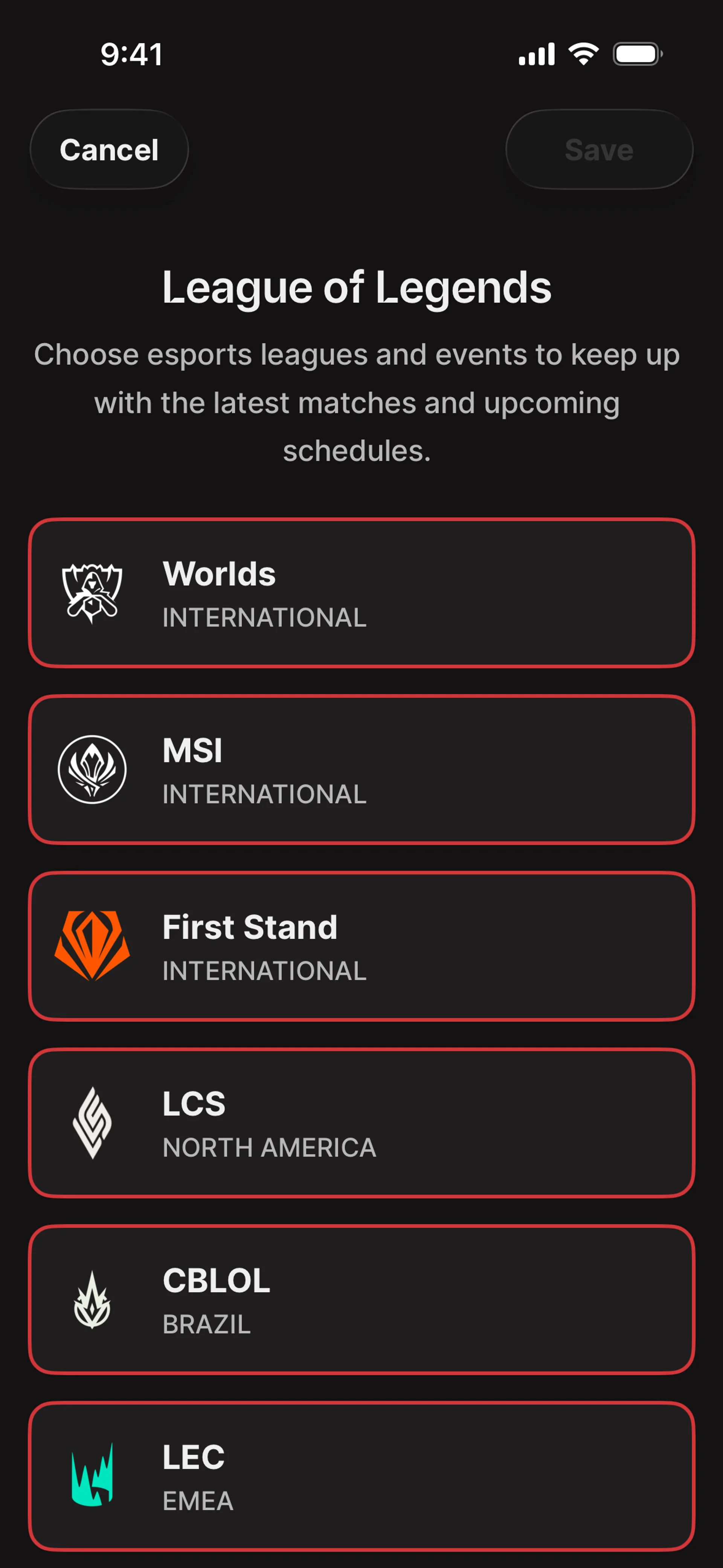Choose the MSI international event
The height and width of the screenshot is (1568, 723).
(361, 770)
